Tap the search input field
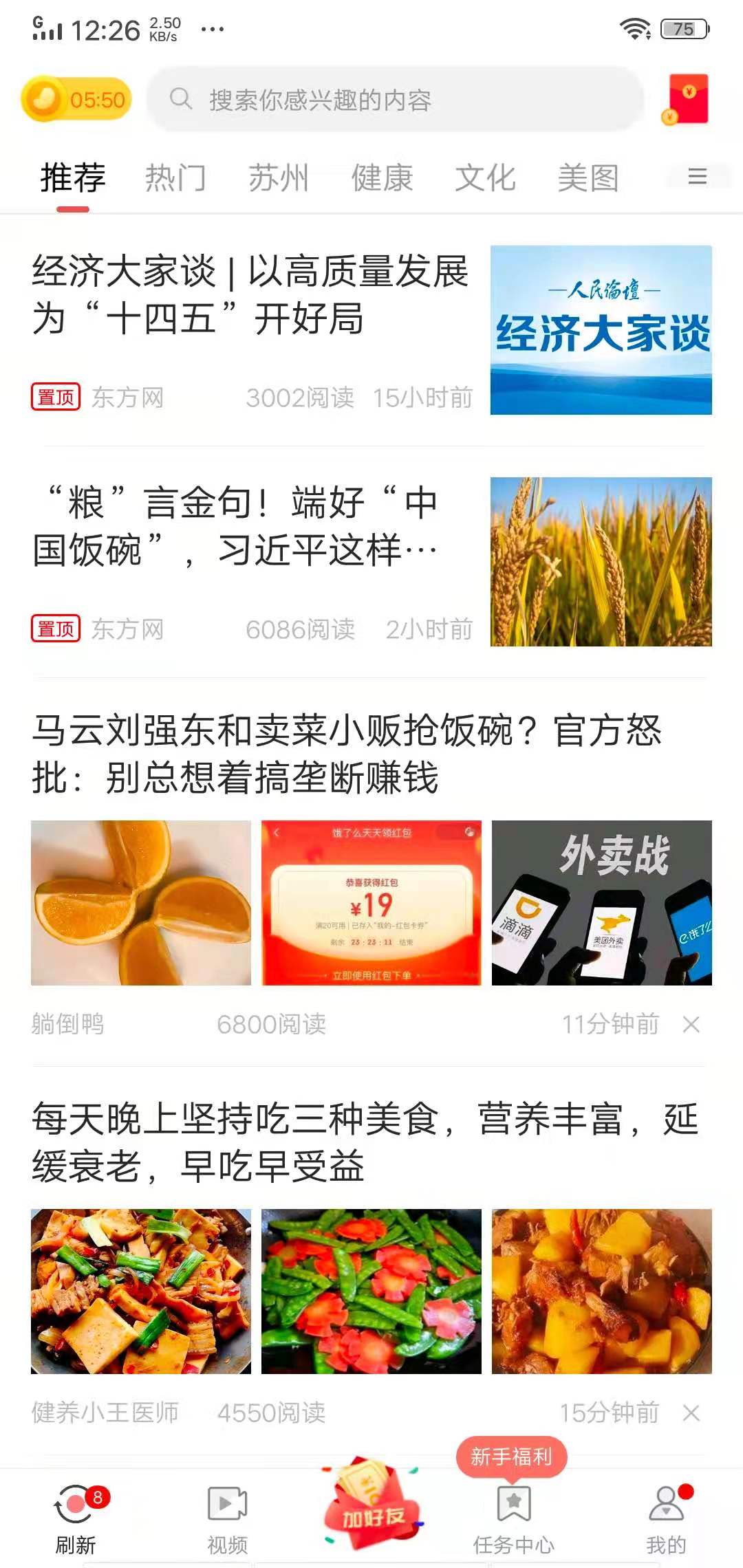 399,99
